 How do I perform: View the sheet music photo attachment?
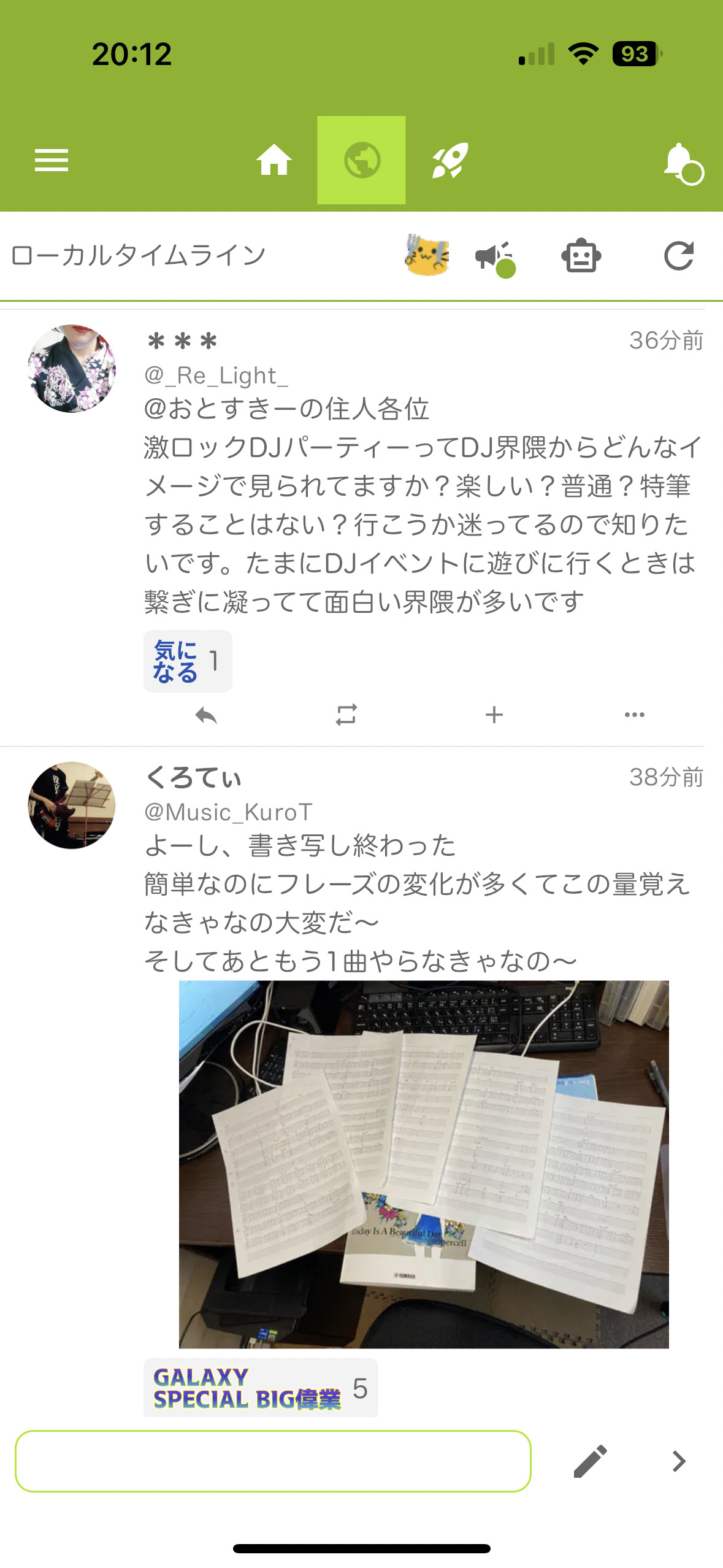(x=424, y=1164)
